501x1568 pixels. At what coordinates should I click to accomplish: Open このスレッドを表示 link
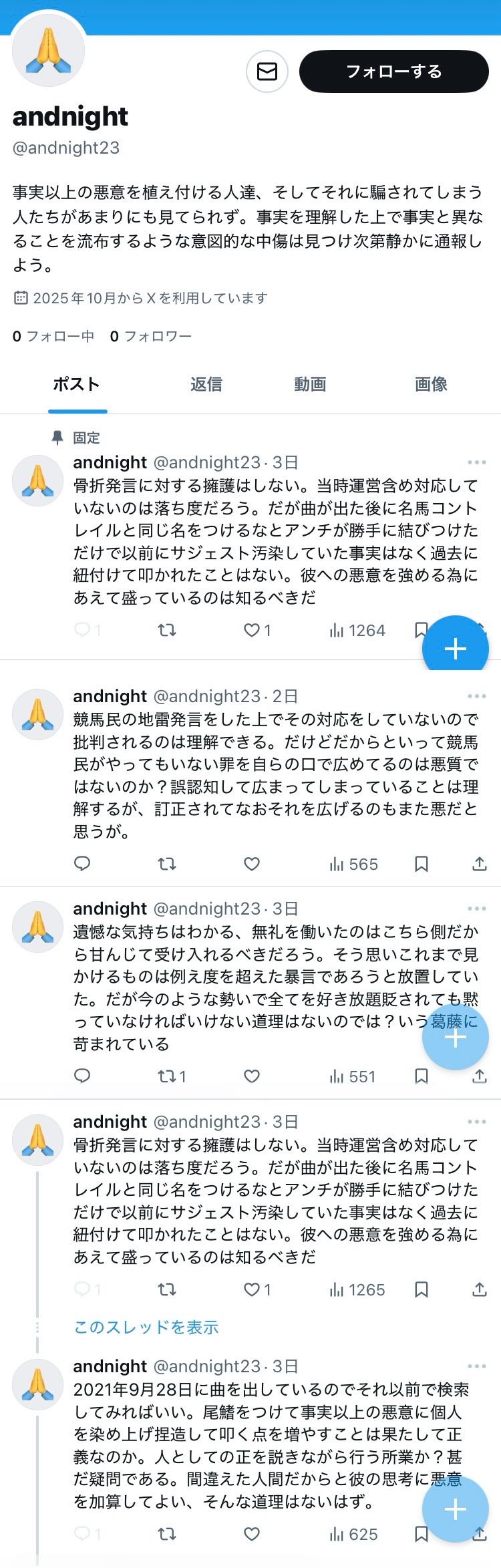(x=146, y=1327)
